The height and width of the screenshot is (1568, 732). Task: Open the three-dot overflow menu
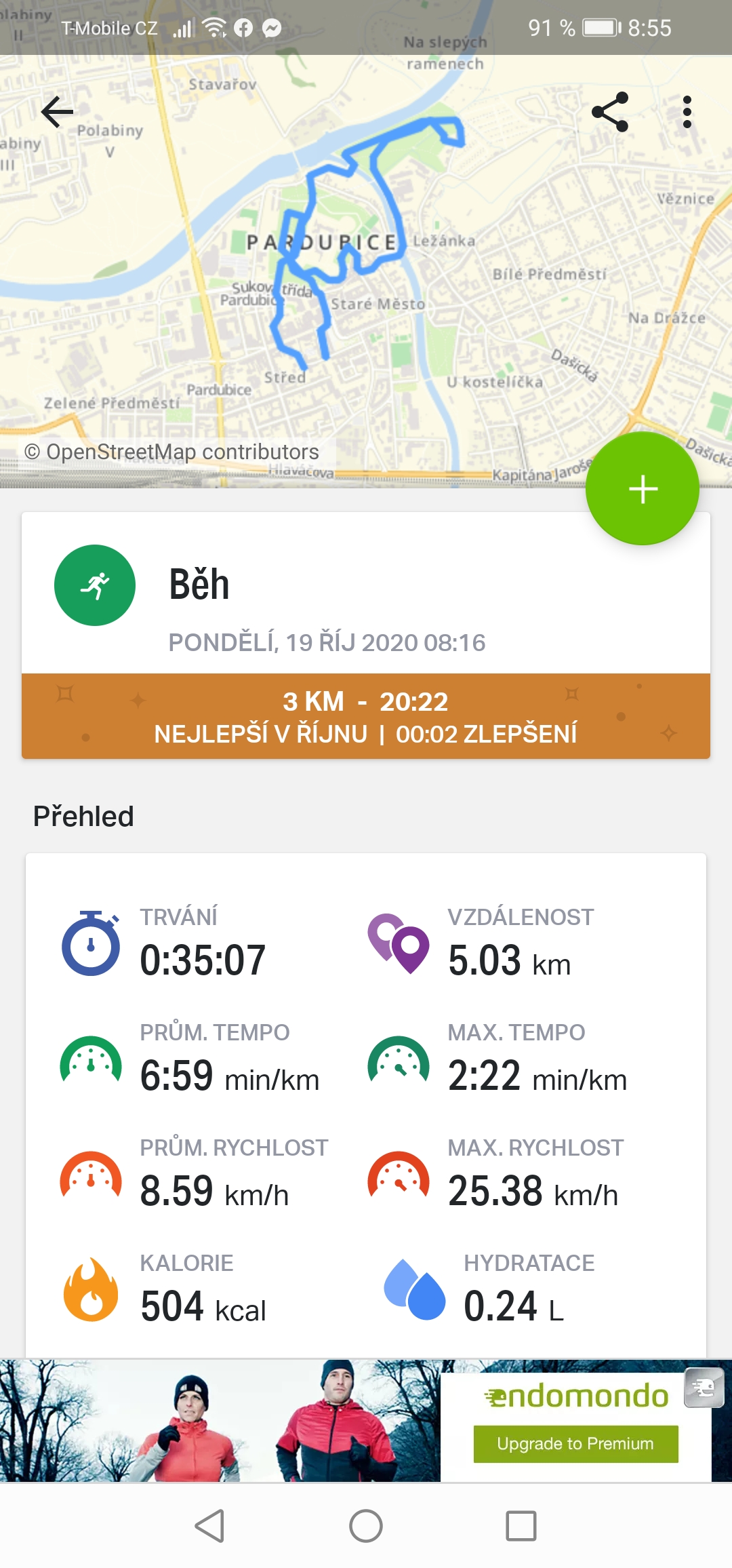[x=687, y=112]
